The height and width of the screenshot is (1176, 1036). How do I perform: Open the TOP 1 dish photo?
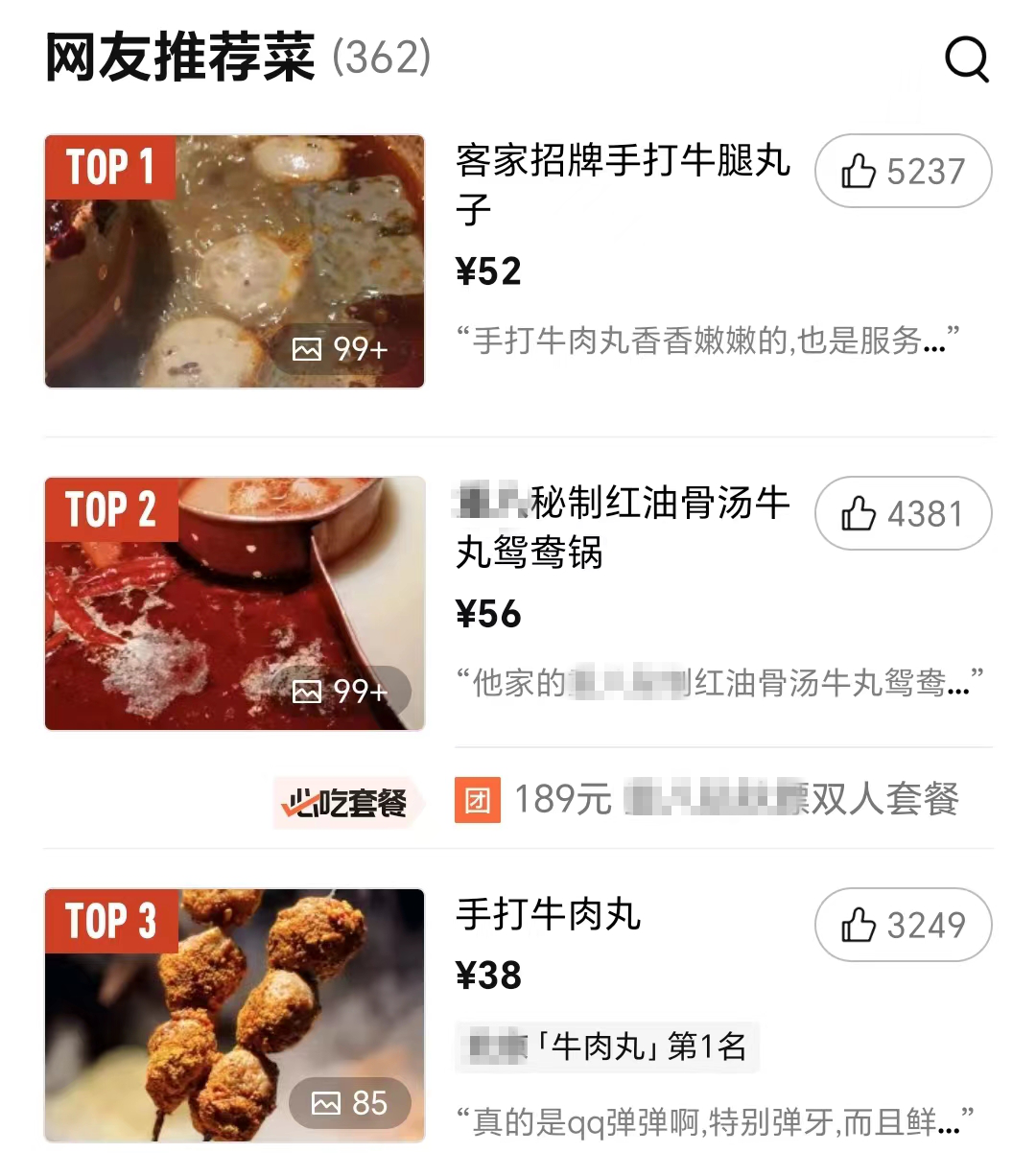[234, 261]
